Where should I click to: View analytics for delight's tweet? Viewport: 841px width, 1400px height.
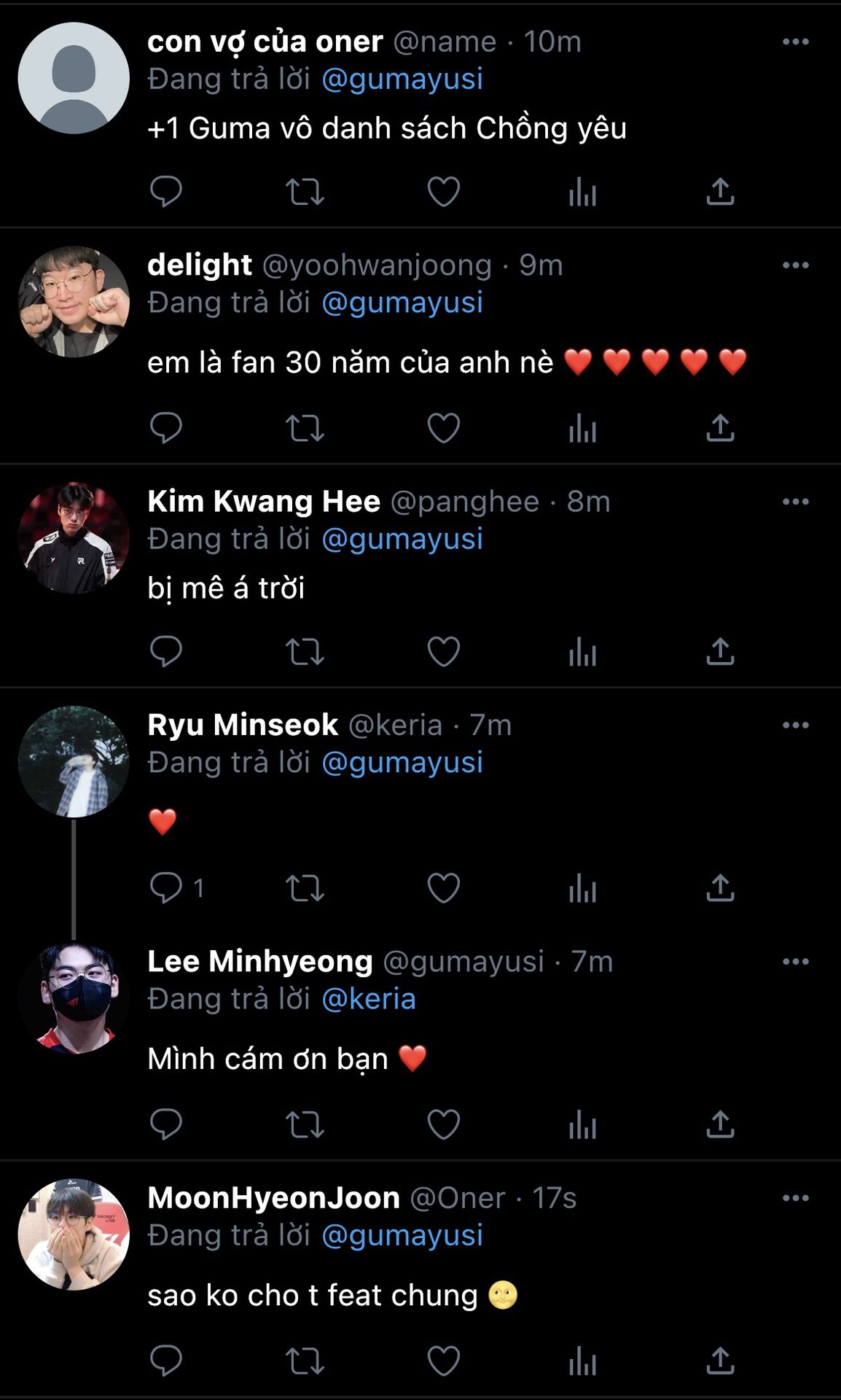tap(582, 428)
